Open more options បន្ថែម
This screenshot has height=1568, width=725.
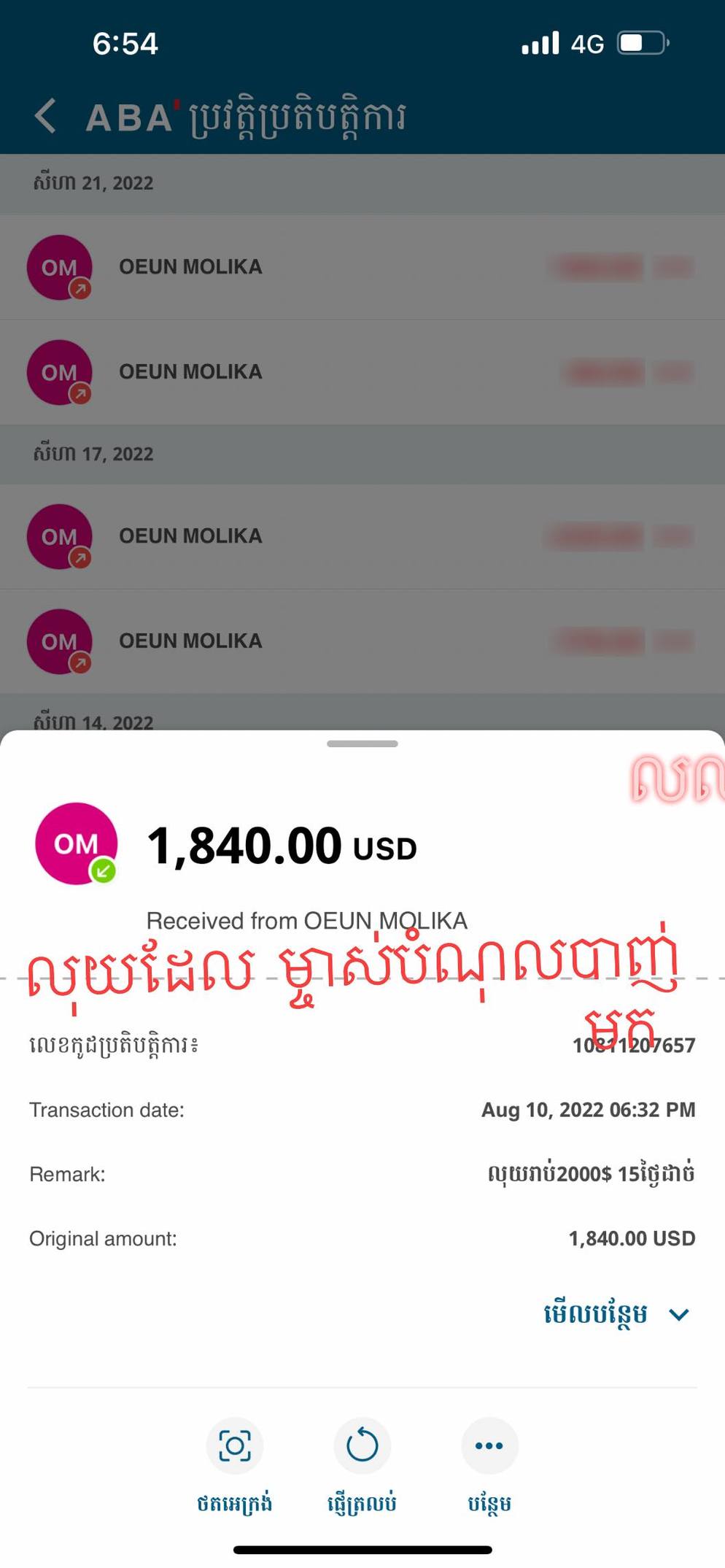[489, 1445]
